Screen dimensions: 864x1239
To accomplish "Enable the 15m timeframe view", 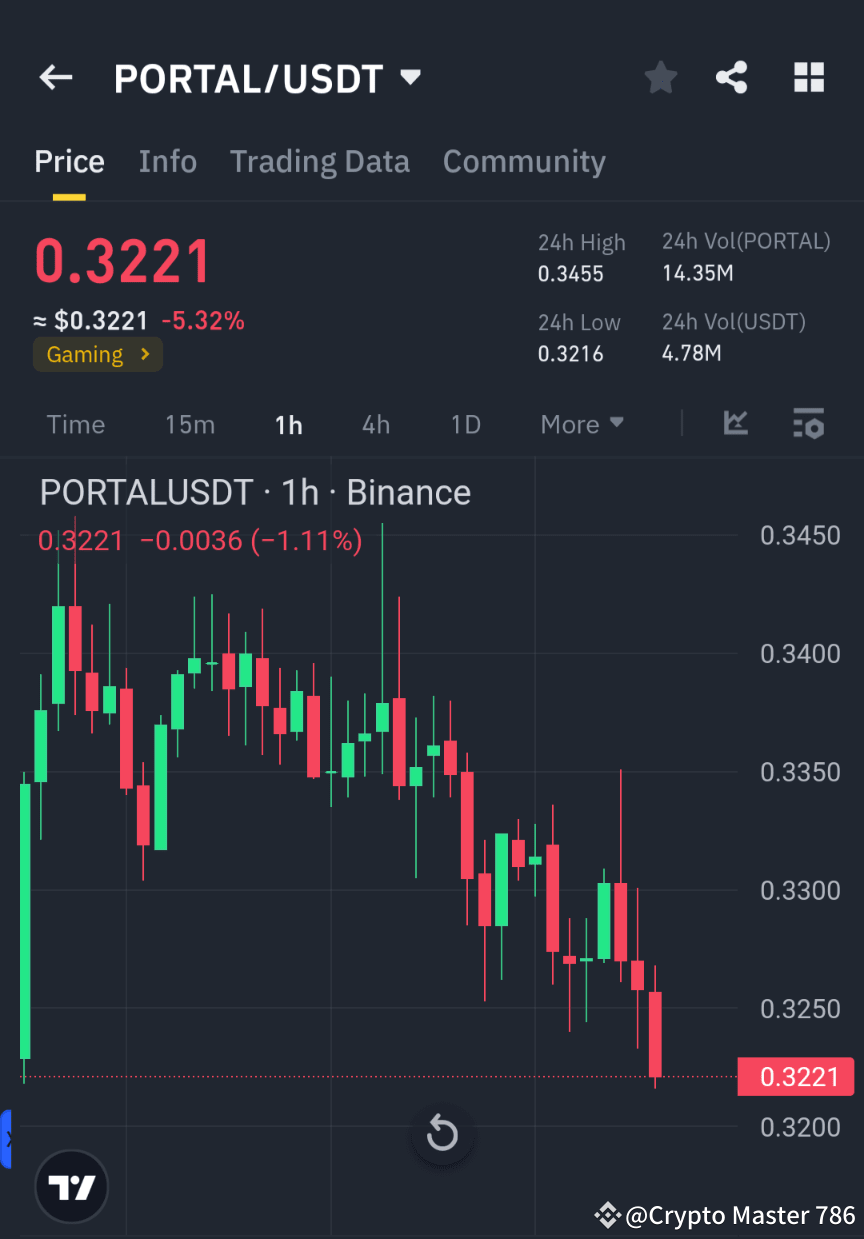I will point(190,424).
